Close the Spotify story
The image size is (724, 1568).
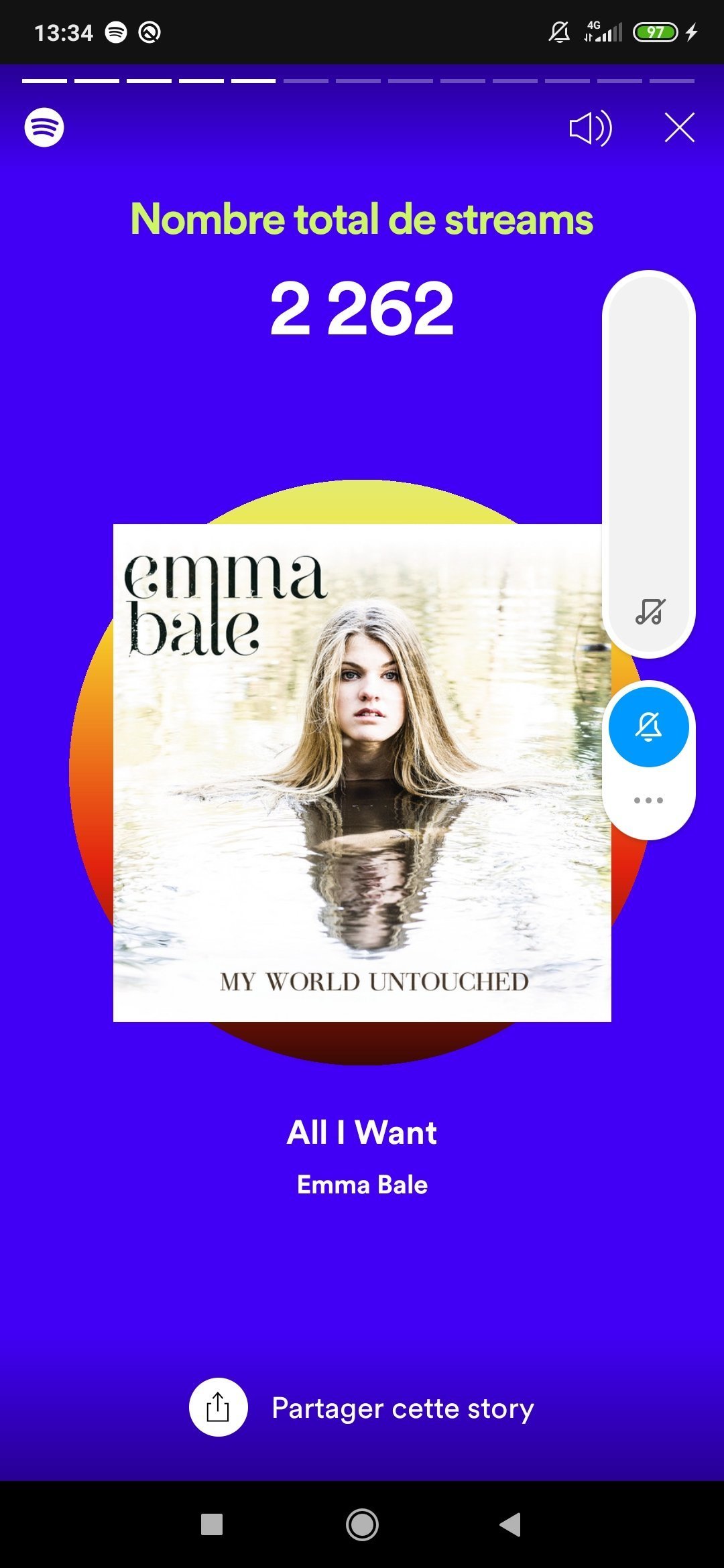[679, 127]
